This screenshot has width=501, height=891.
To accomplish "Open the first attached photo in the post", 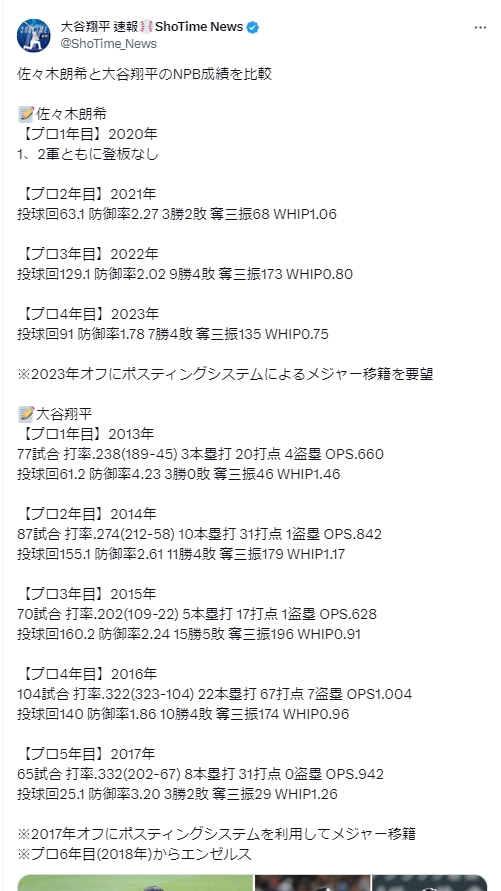I will pos(135,882).
